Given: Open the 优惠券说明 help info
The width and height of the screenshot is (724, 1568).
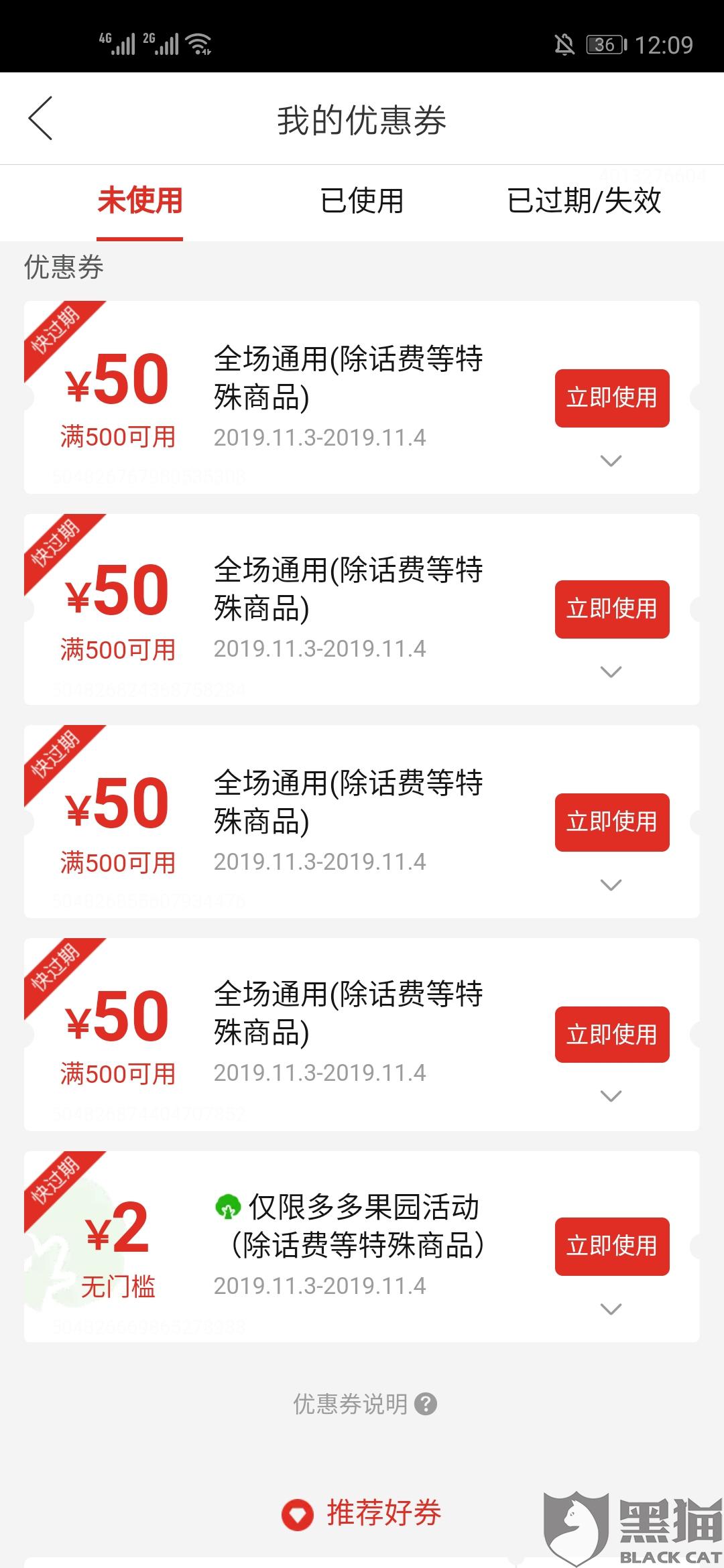Looking at the screenshot, I should tap(364, 1403).
